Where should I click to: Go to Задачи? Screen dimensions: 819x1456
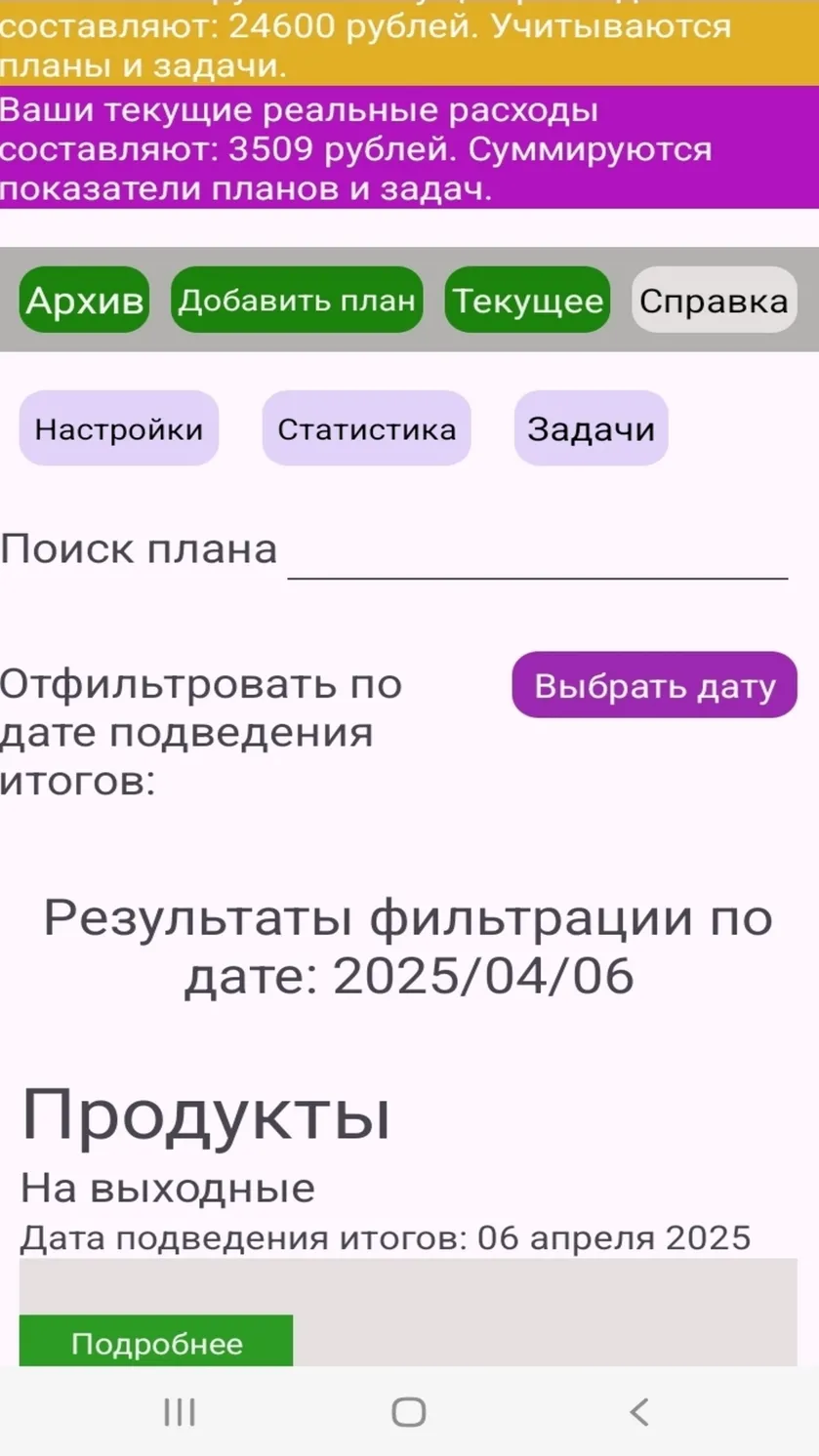pos(591,428)
